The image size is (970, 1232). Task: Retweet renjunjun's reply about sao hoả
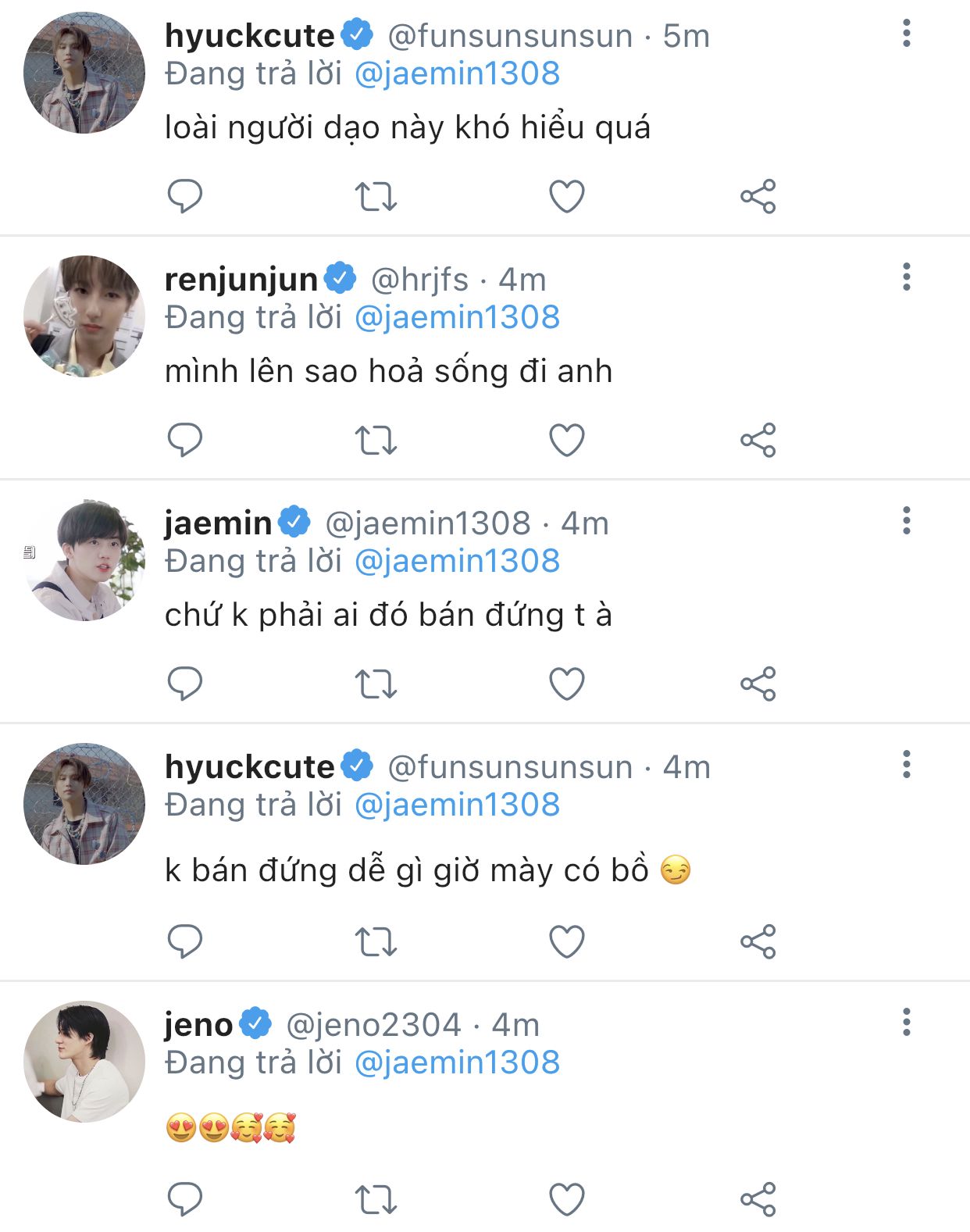click(x=376, y=440)
